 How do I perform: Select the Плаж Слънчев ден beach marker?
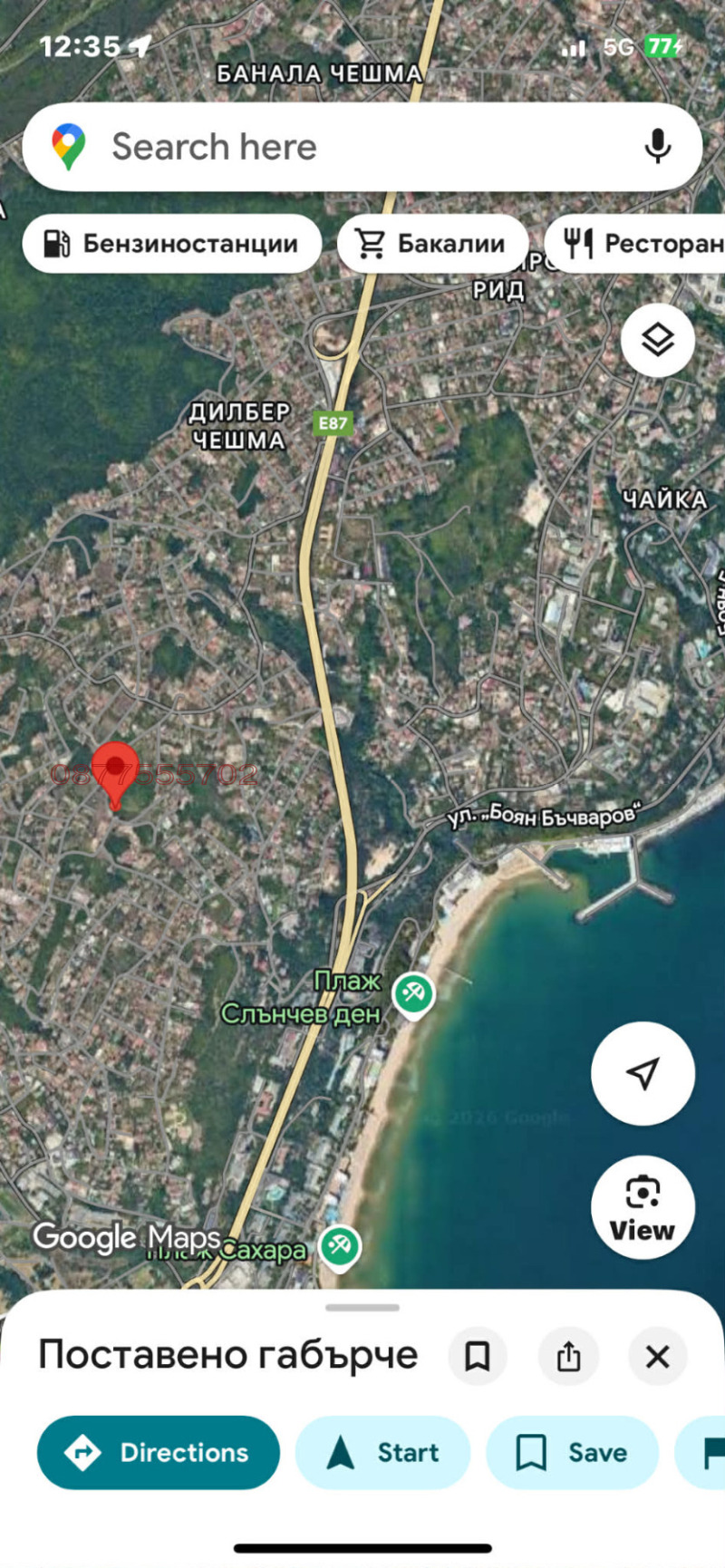[413, 993]
